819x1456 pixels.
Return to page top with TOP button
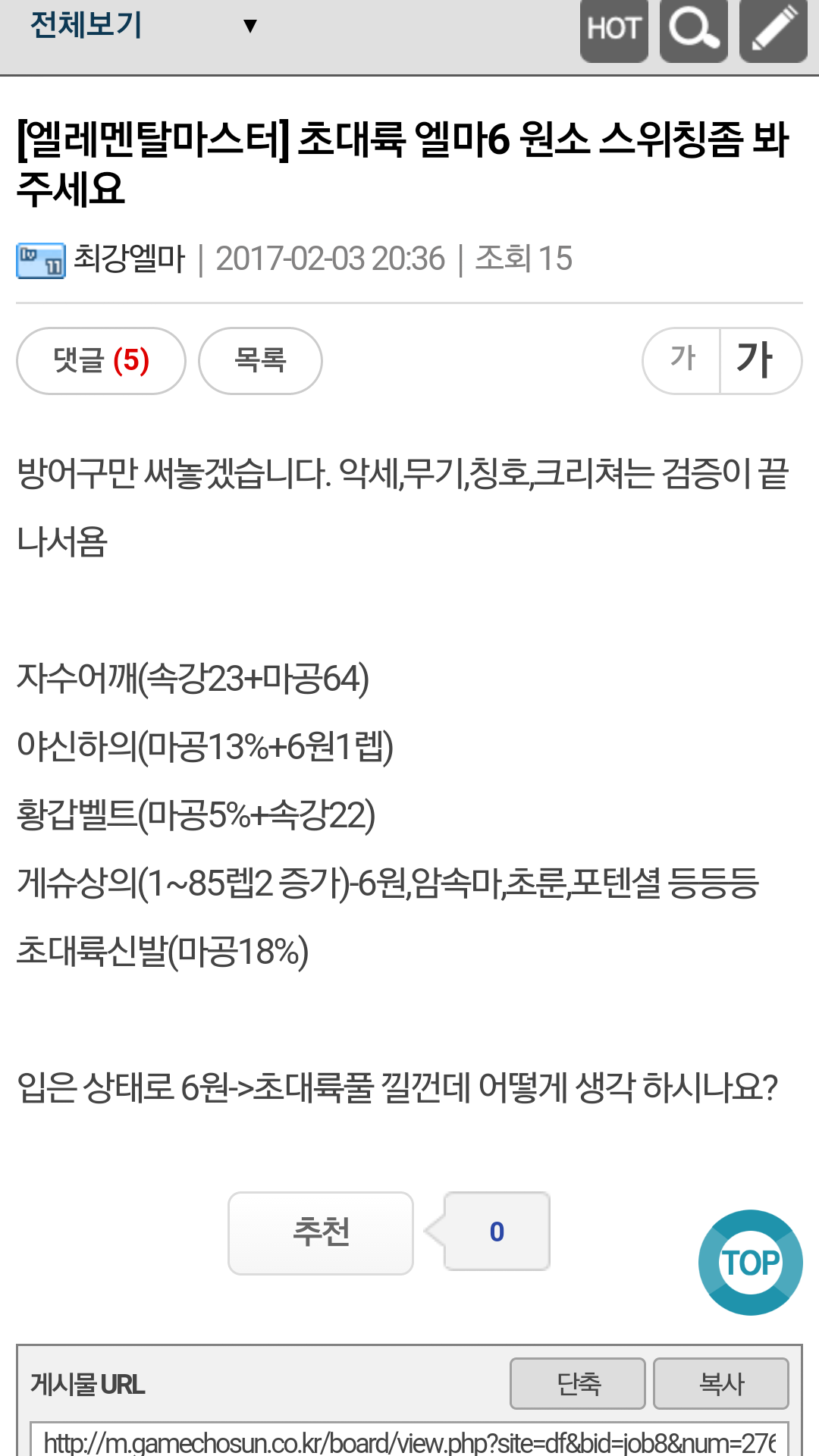click(x=750, y=1263)
